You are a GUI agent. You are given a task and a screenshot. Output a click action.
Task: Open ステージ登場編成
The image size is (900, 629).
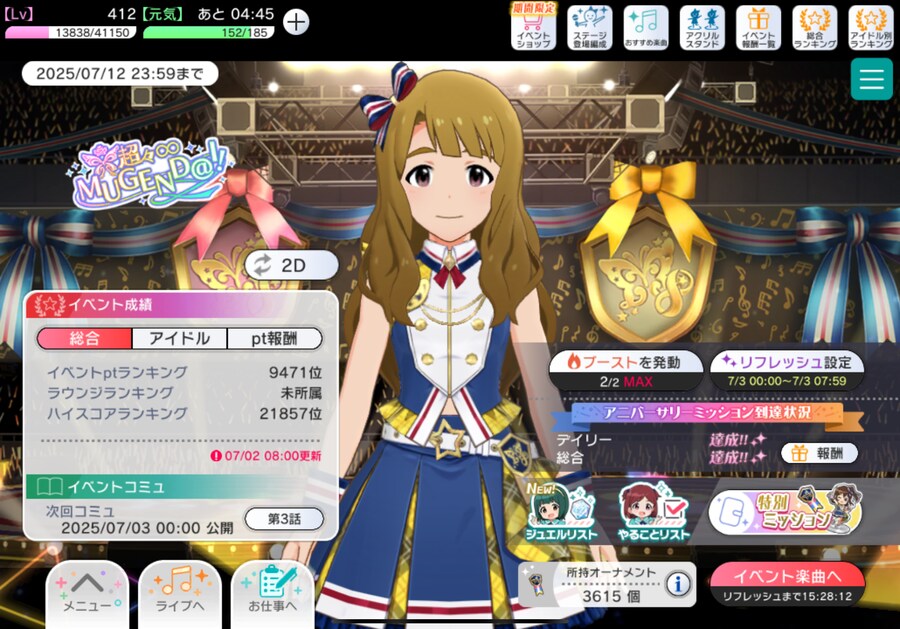tap(590, 27)
